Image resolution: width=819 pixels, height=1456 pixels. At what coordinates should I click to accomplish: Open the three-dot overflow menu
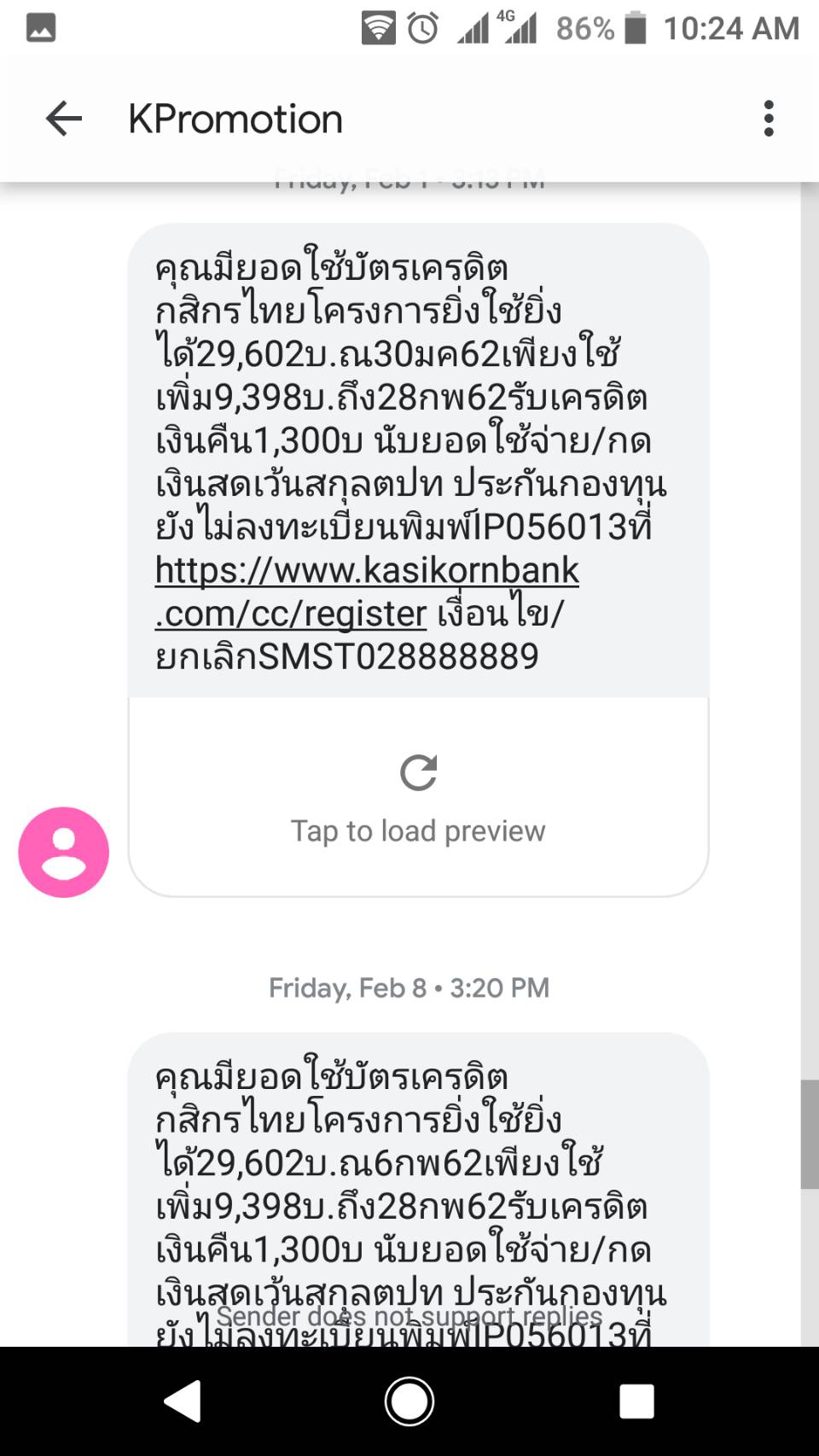pyautogui.click(x=769, y=119)
